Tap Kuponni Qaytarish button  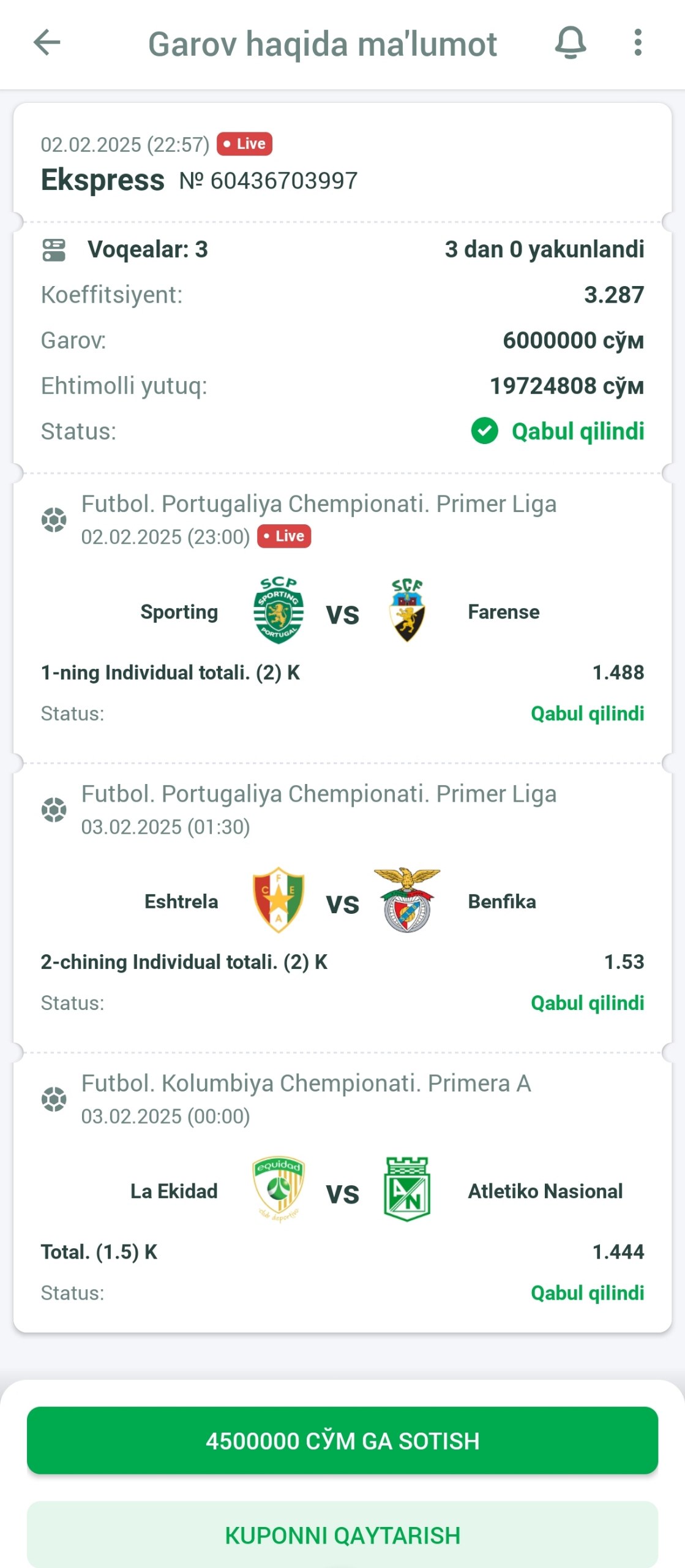point(342,1534)
